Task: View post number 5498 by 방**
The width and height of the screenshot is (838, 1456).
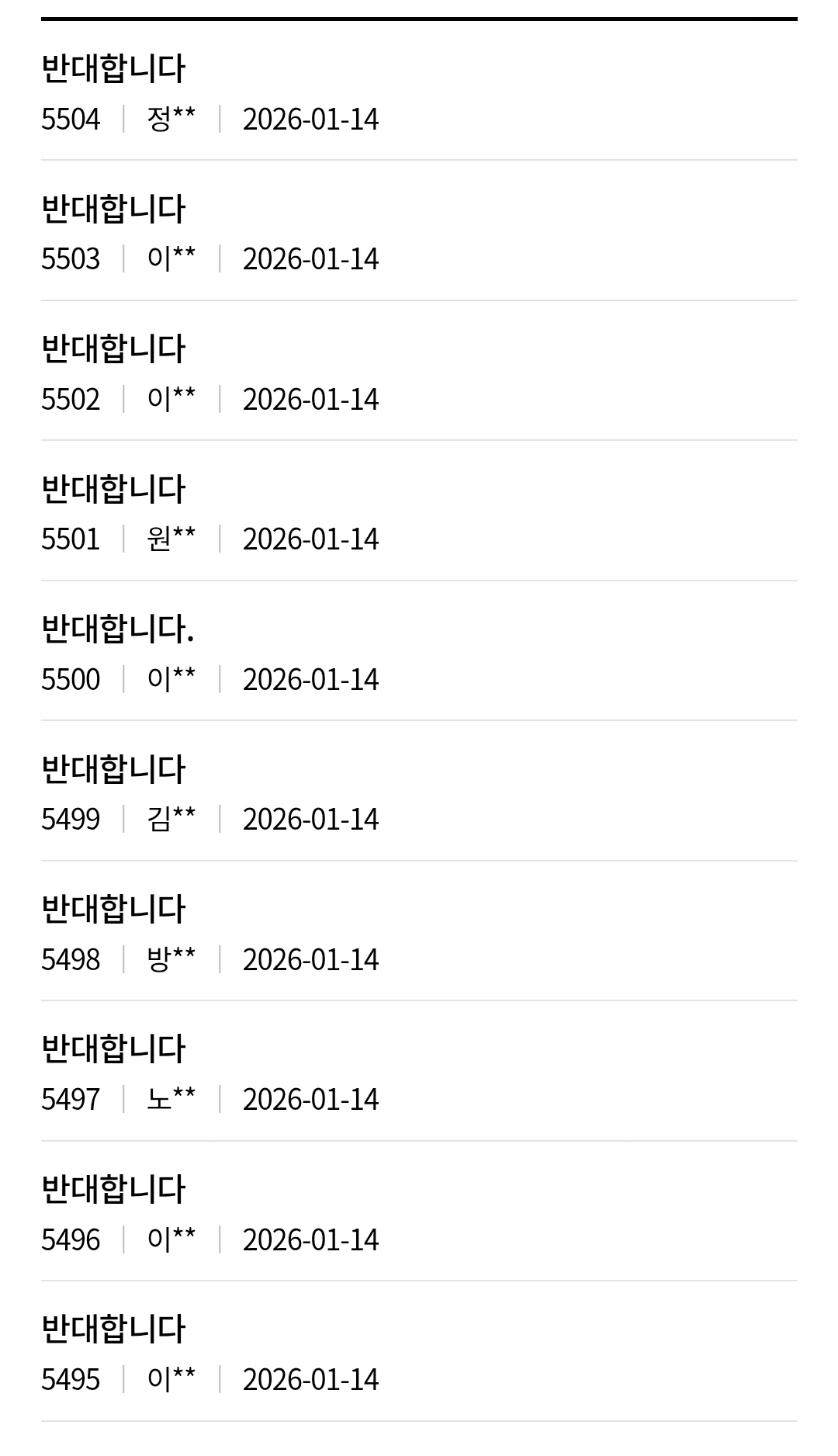Action: tap(113, 910)
